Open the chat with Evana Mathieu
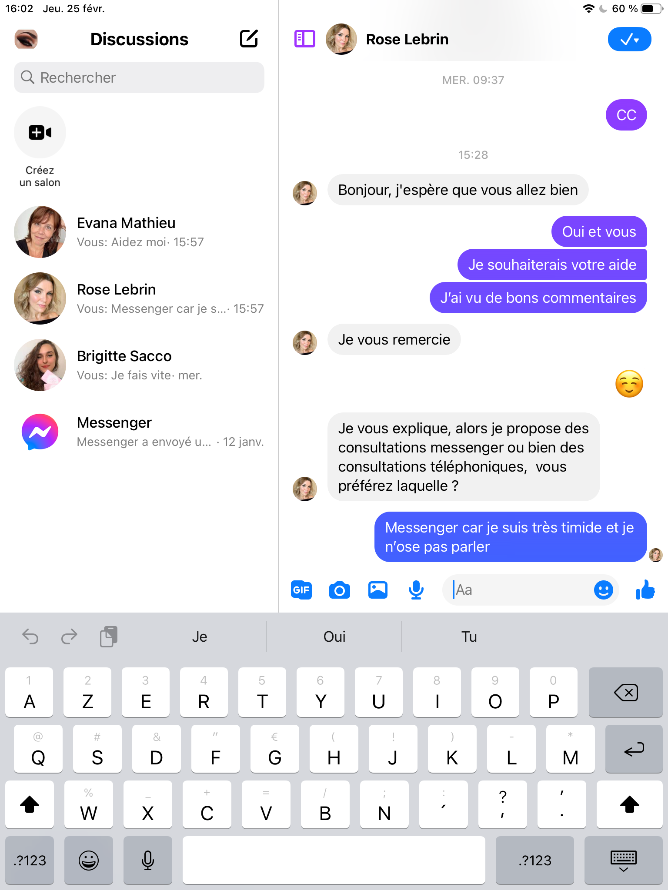 tap(139, 232)
